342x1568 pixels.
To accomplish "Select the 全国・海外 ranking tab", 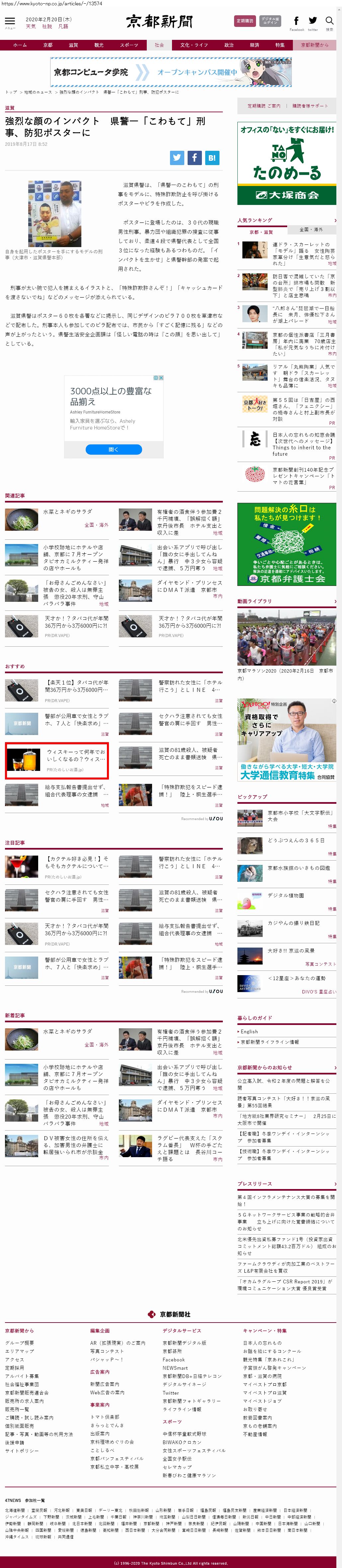I will point(311,230).
